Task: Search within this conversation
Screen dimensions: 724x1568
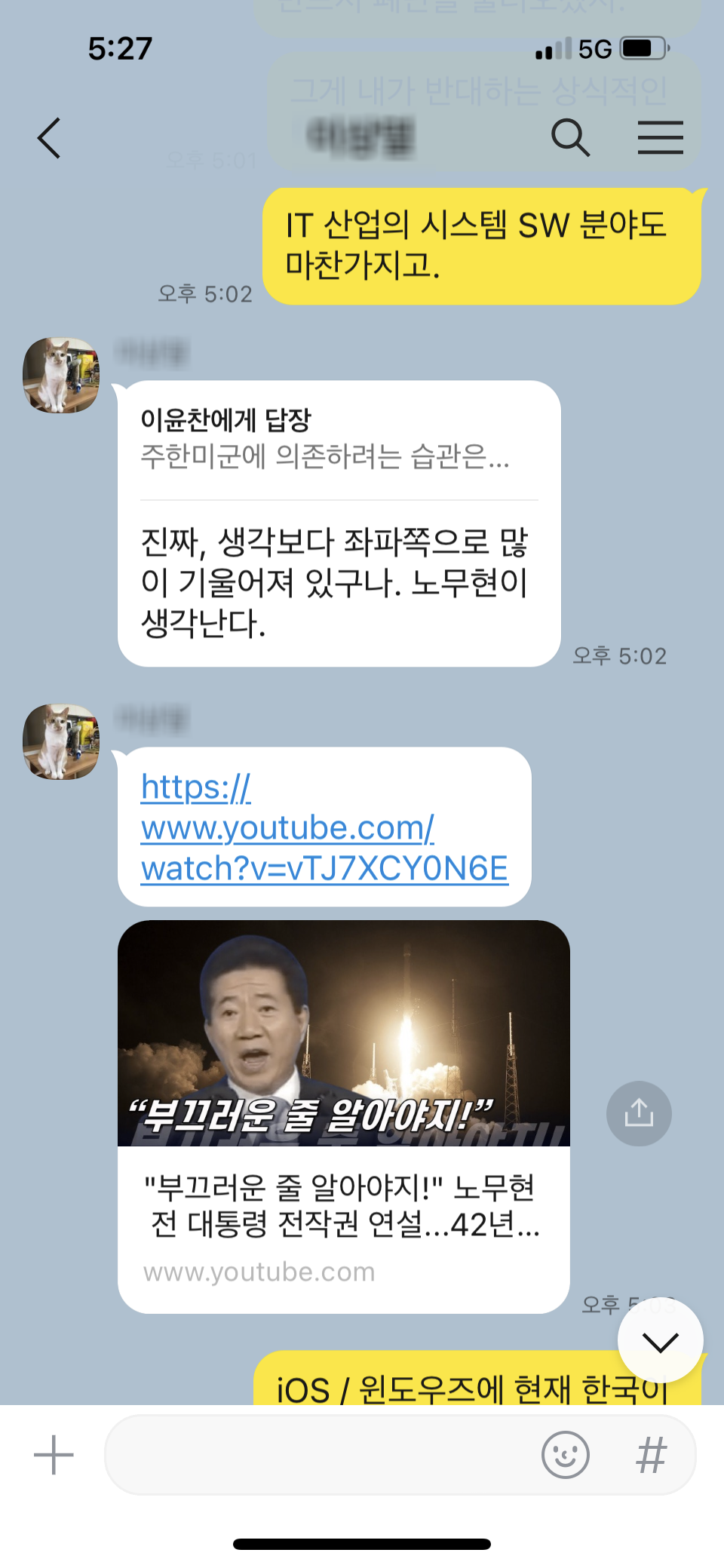Action: point(570,137)
